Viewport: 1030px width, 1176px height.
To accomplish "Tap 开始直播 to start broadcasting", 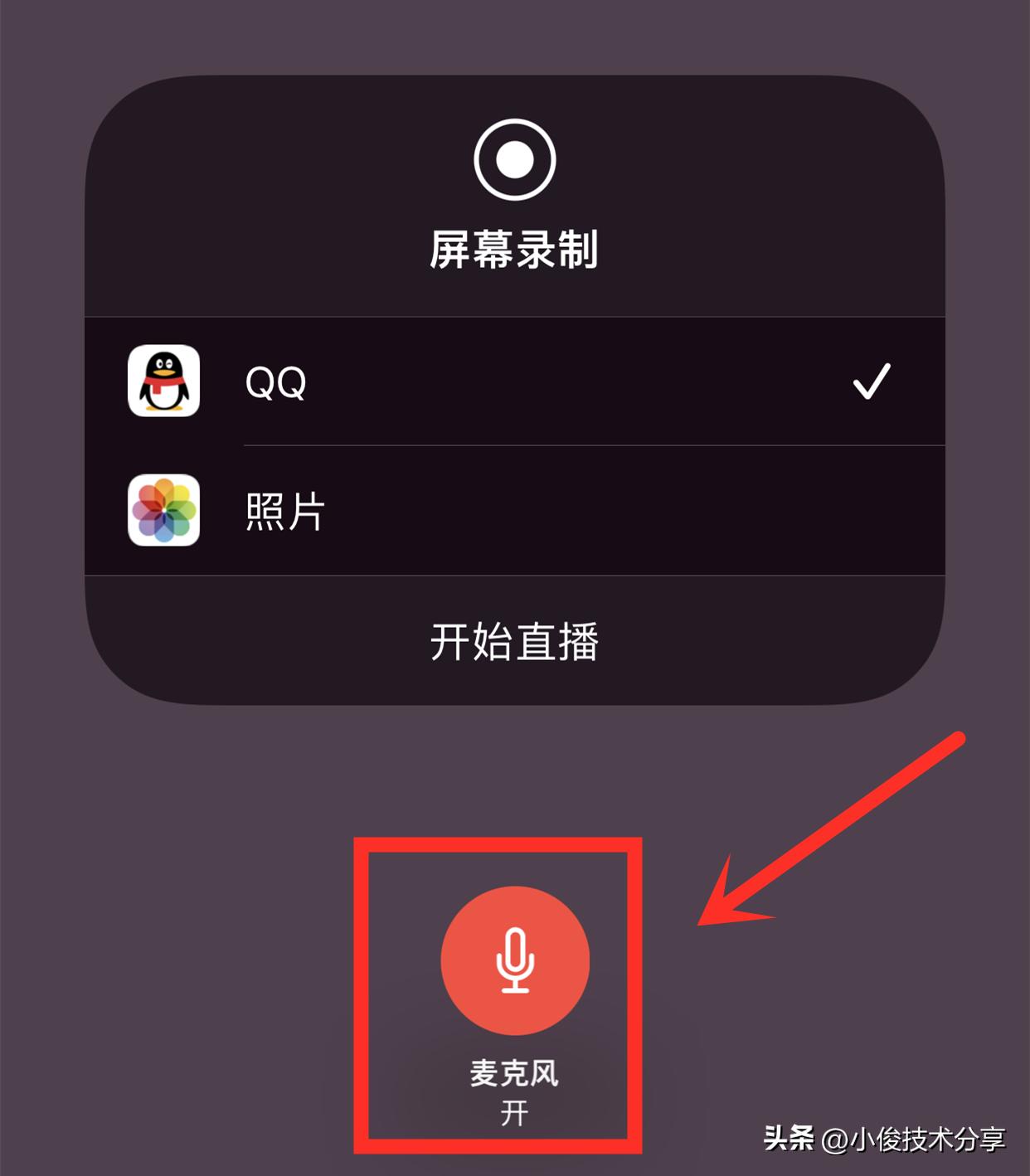I will click(x=514, y=641).
